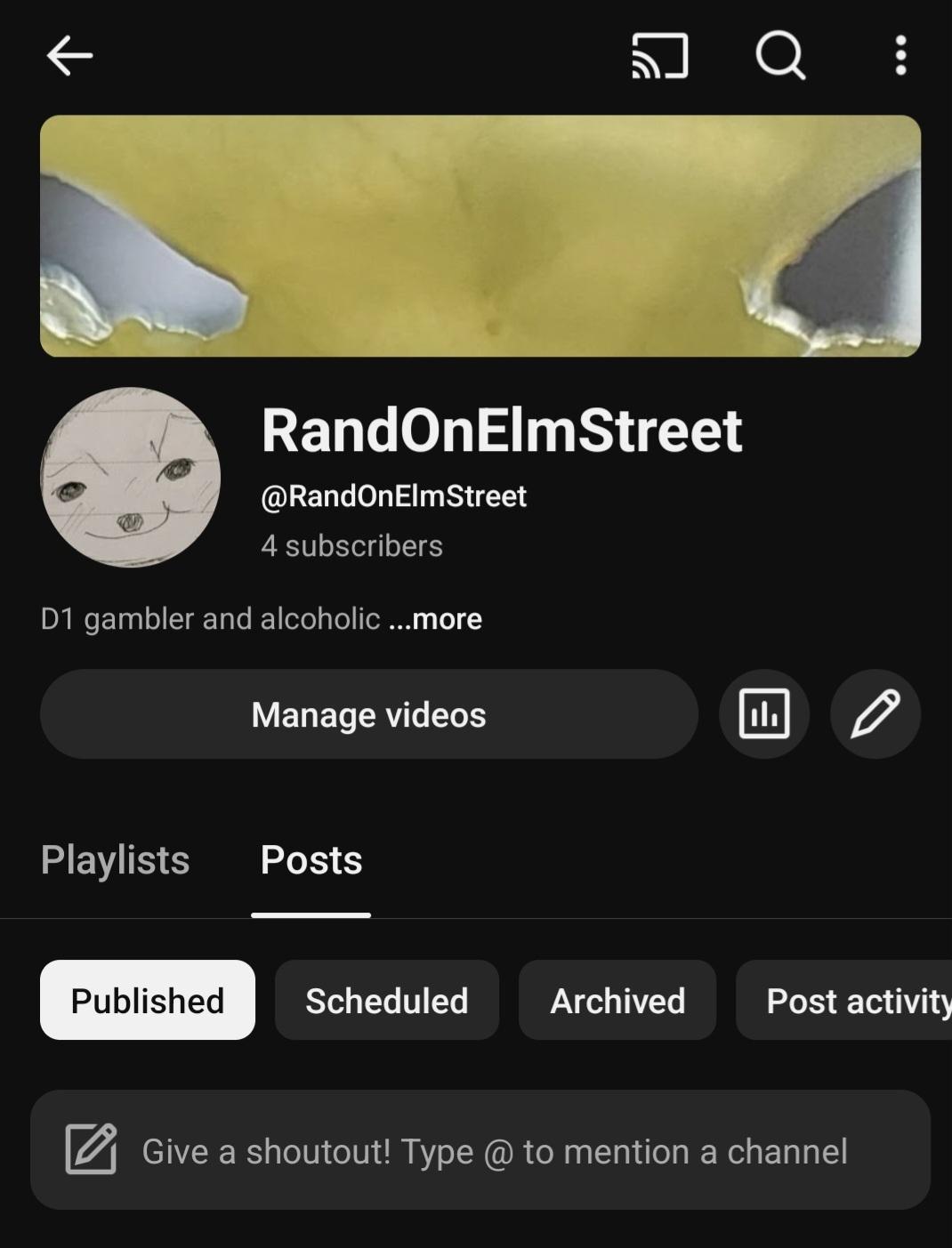Screen dimensions: 952x1248
Task: Select the Posts tab
Action: [x=311, y=860]
